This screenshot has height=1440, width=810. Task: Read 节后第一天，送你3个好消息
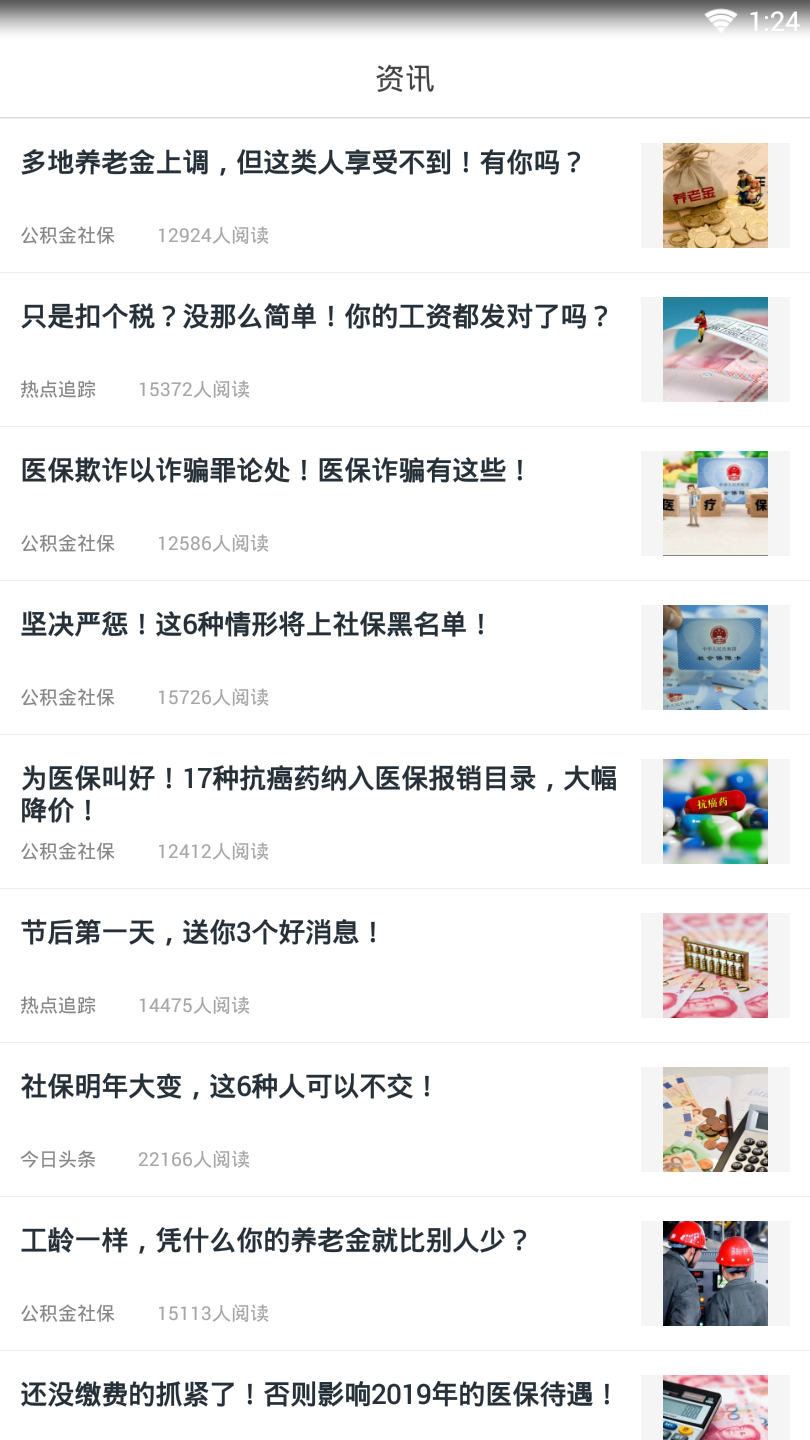[202, 933]
